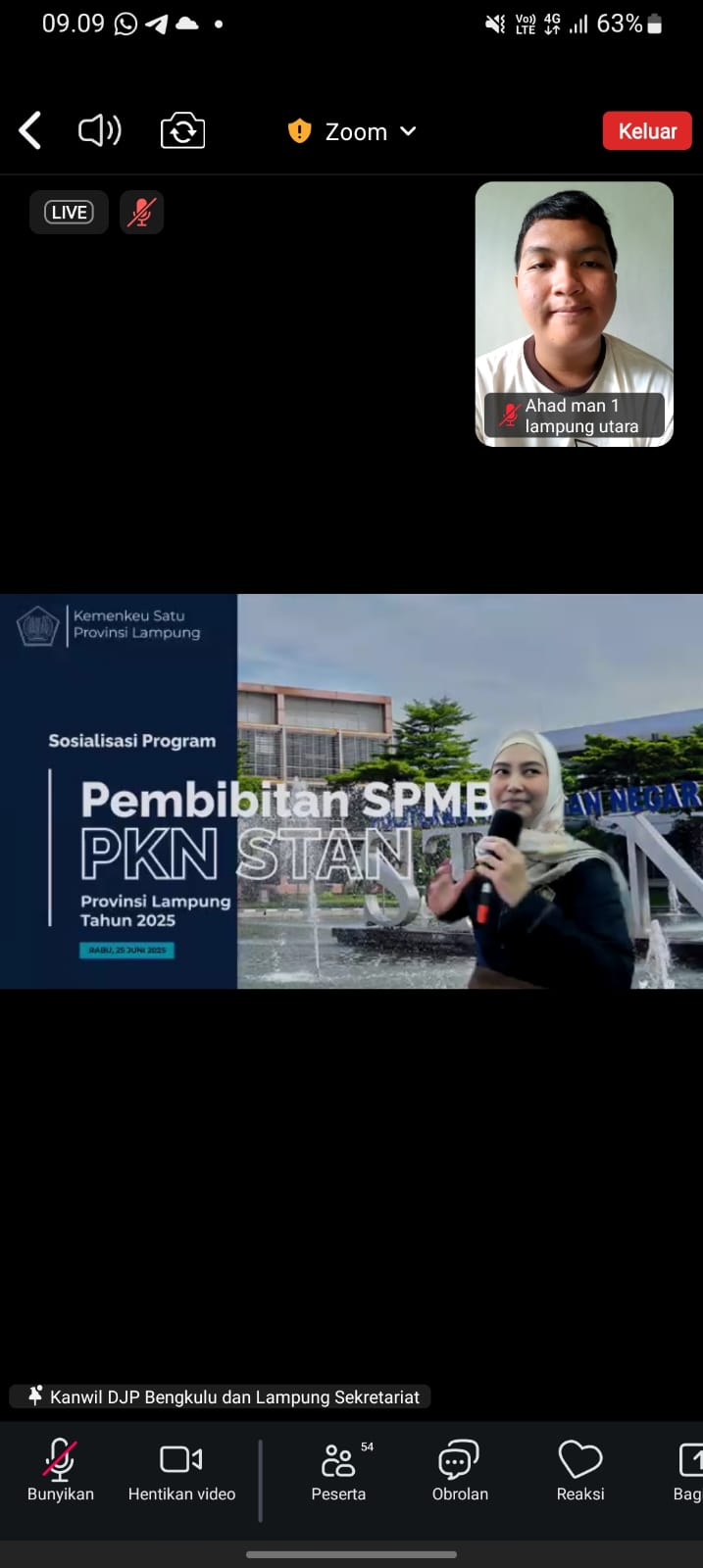703x1568 pixels.
Task: Stop the camera with Hentikan video
Action: (181, 1471)
